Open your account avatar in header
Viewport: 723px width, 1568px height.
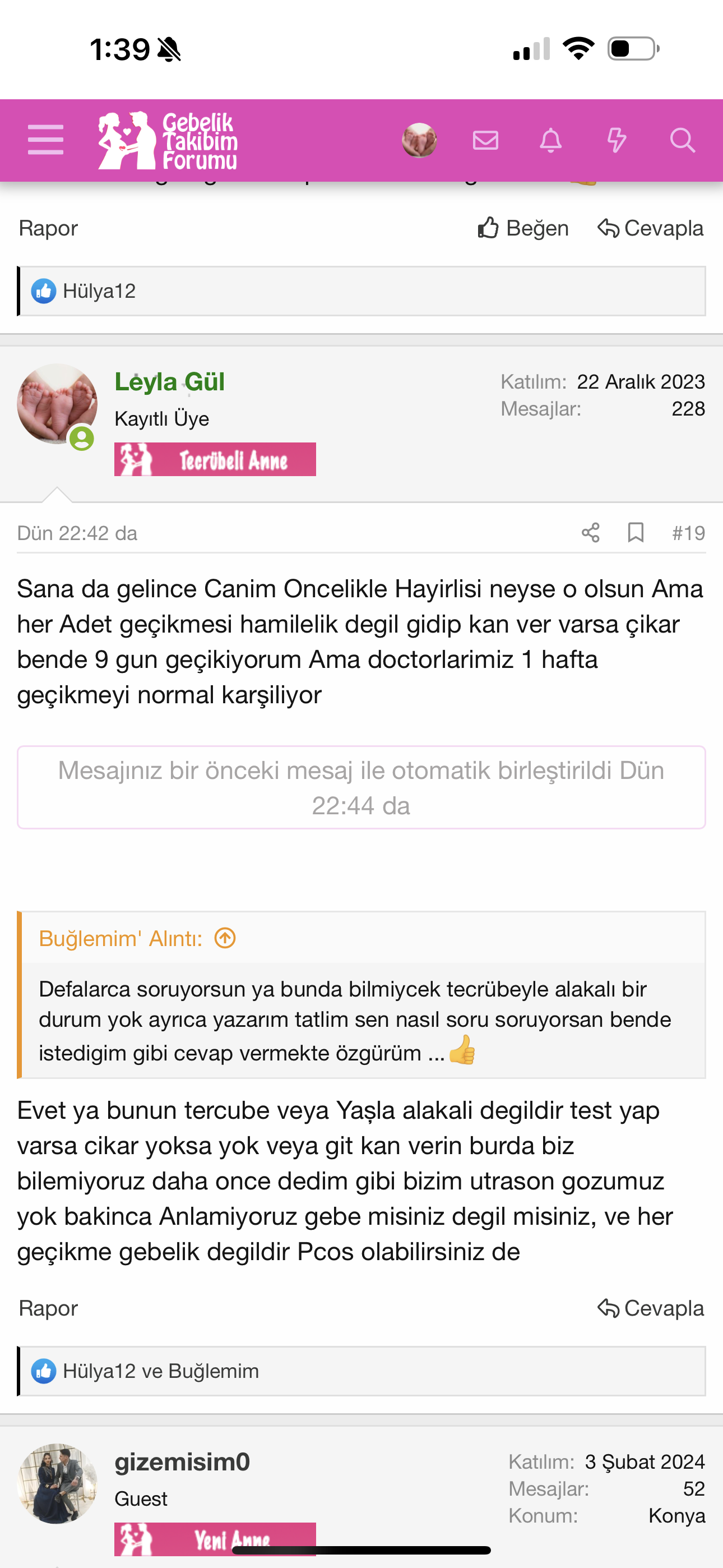coord(419,140)
